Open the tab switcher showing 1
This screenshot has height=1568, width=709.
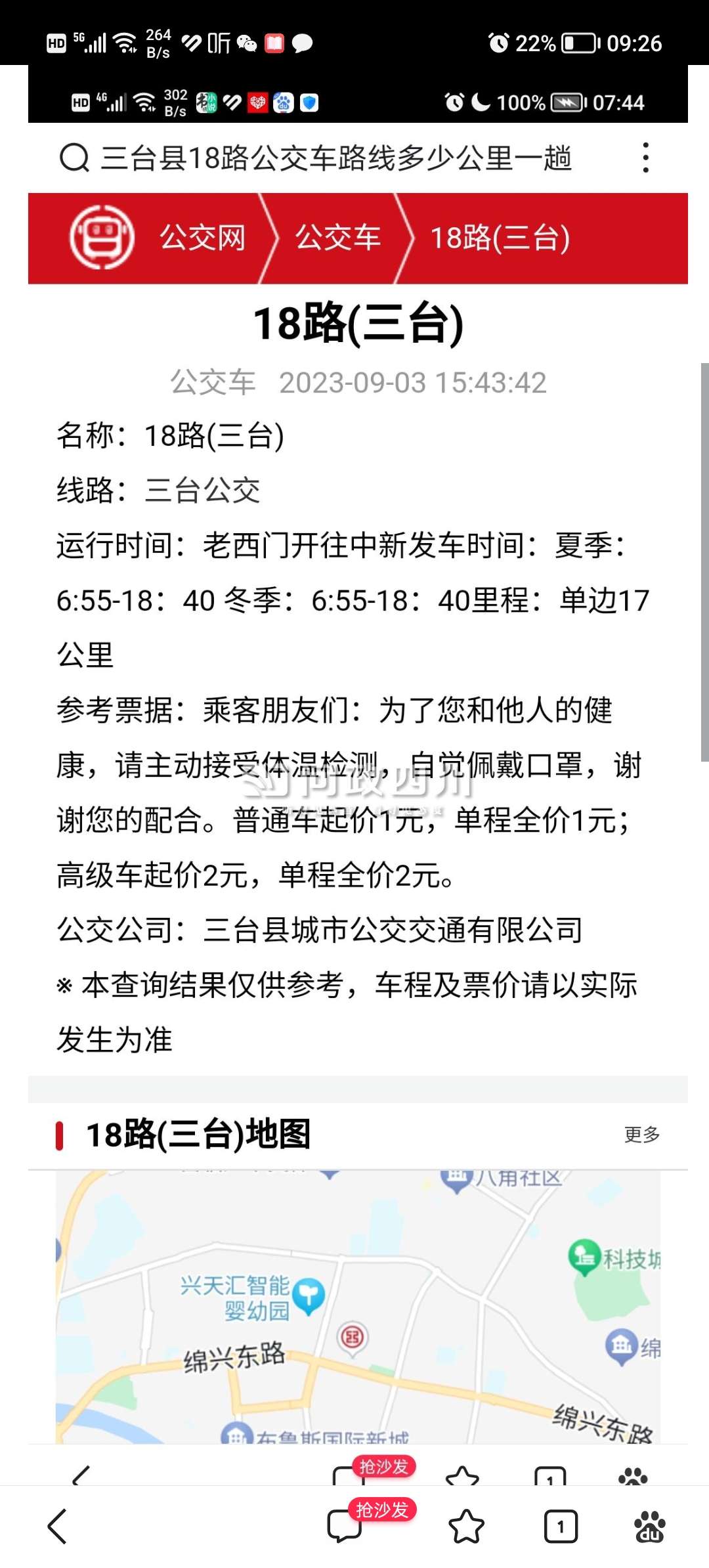pos(561,1526)
